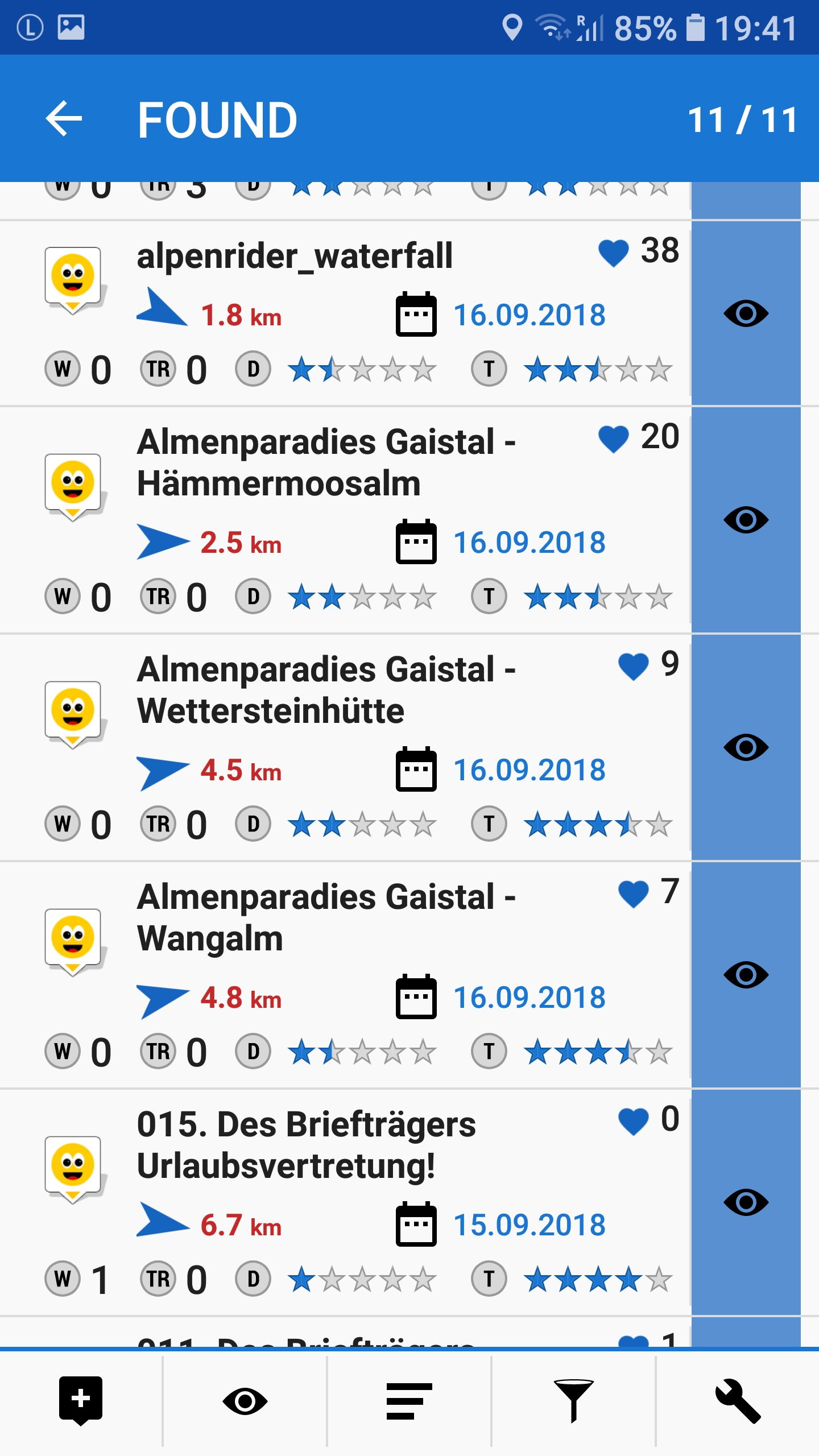819x1456 pixels.
Task: Open Almenparadies Gaistal - Wangalm cache
Action: coord(326,917)
